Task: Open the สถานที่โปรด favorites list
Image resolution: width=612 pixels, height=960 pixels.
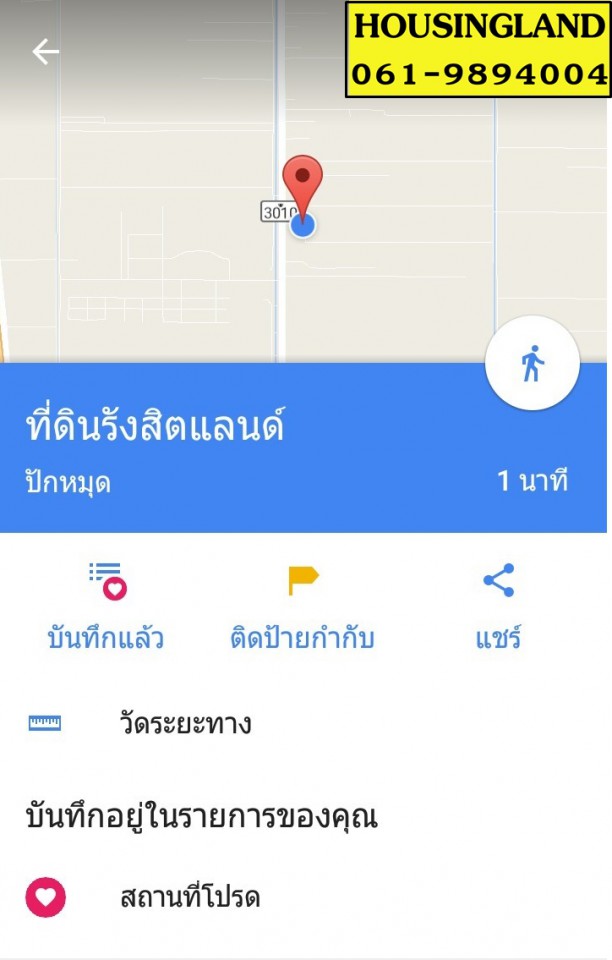Action: point(190,897)
